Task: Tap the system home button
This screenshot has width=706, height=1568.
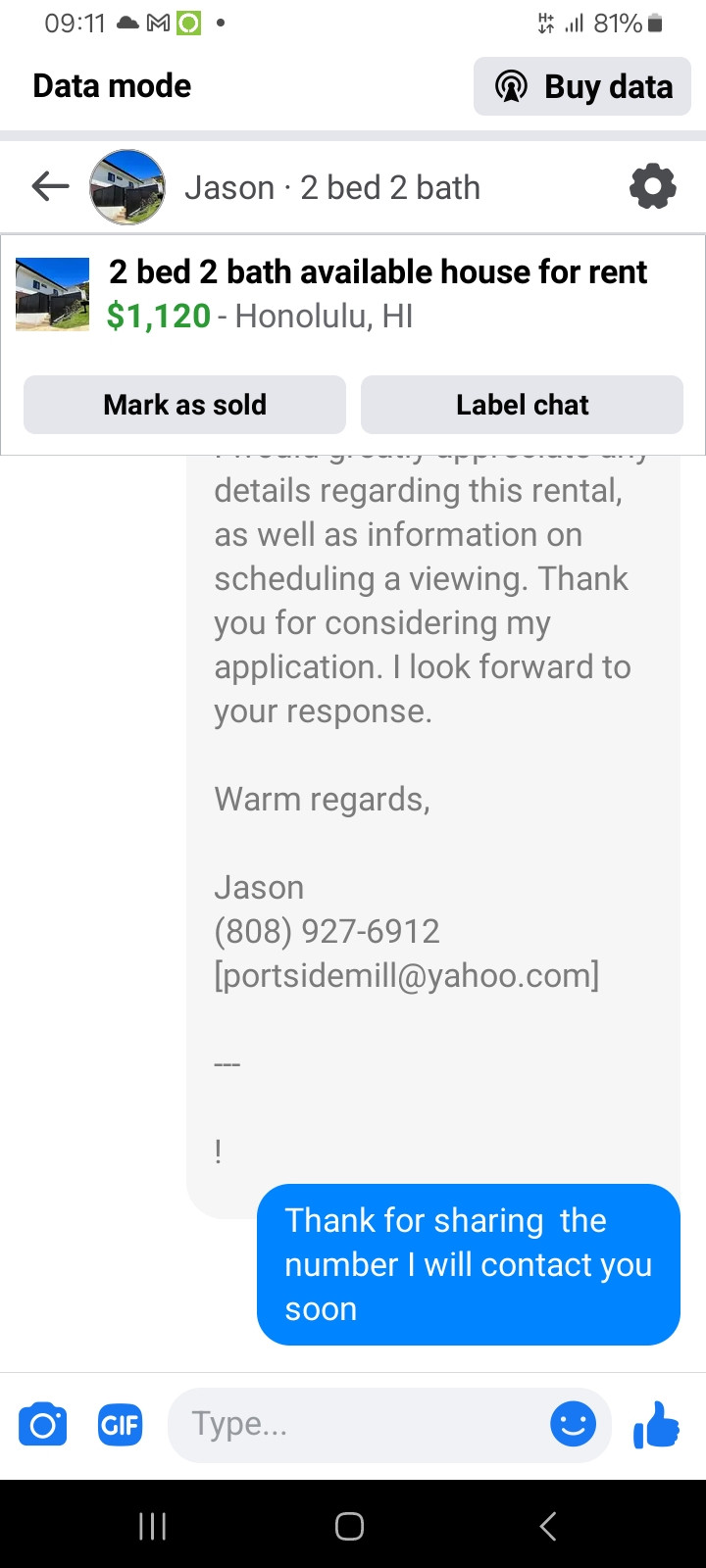Action: (x=350, y=1526)
